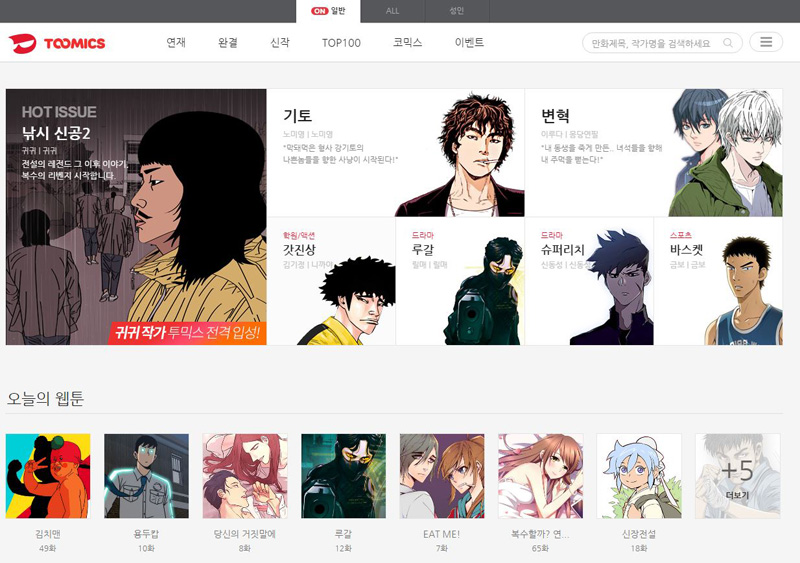This screenshot has width=800, height=563.
Task: Open the hamburger menu button
Action: pyautogui.click(x=766, y=42)
